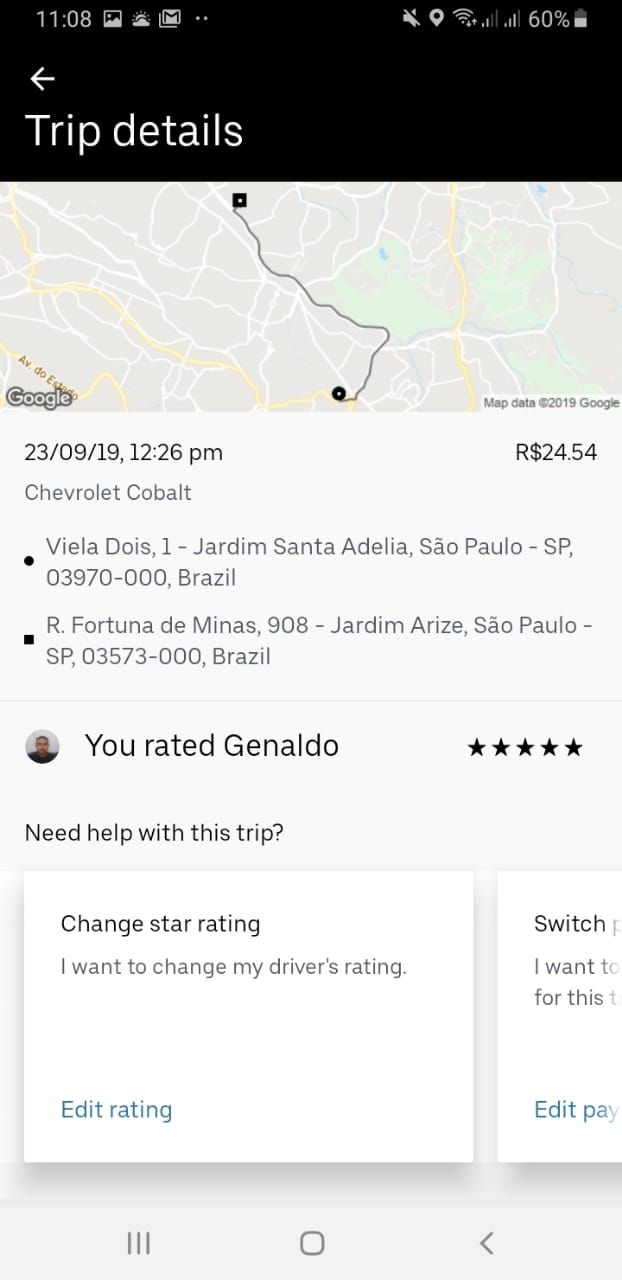This screenshot has width=622, height=1280.
Task: Go to the system home screen
Action: 312,1243
